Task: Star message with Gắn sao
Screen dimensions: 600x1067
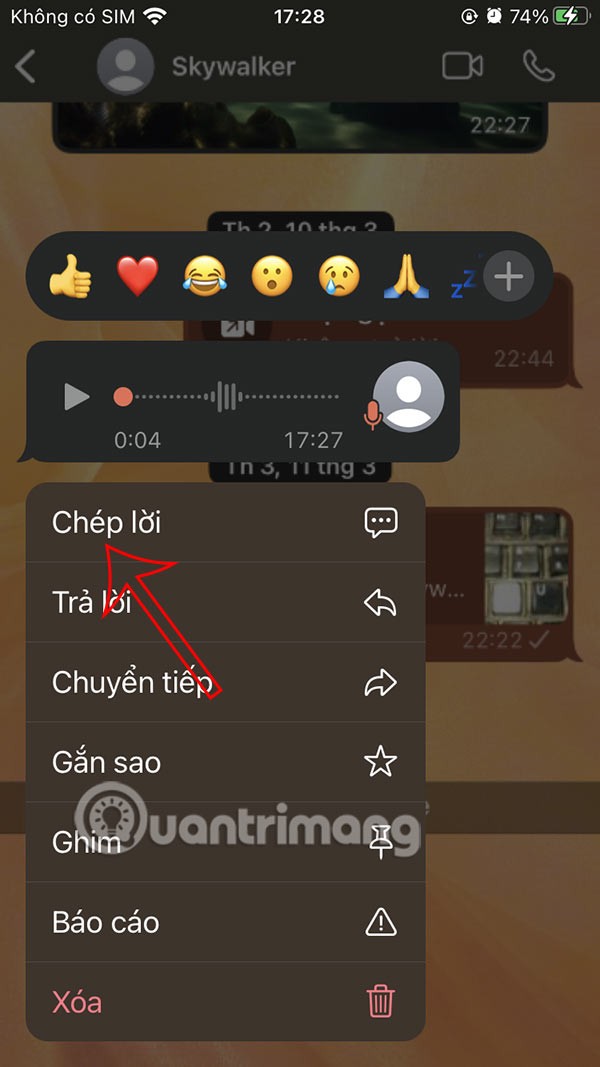Action: [x=225, y=762]
